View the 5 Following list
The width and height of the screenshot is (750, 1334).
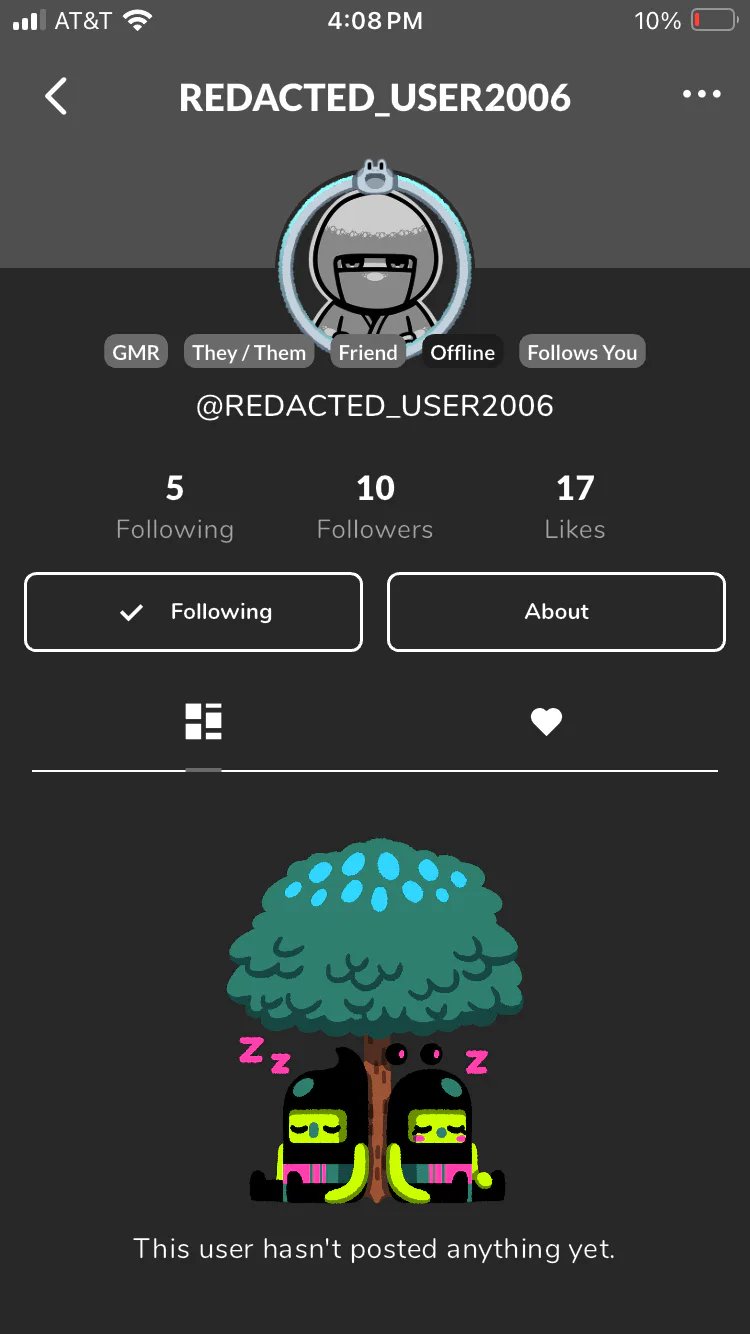(175, 507)
